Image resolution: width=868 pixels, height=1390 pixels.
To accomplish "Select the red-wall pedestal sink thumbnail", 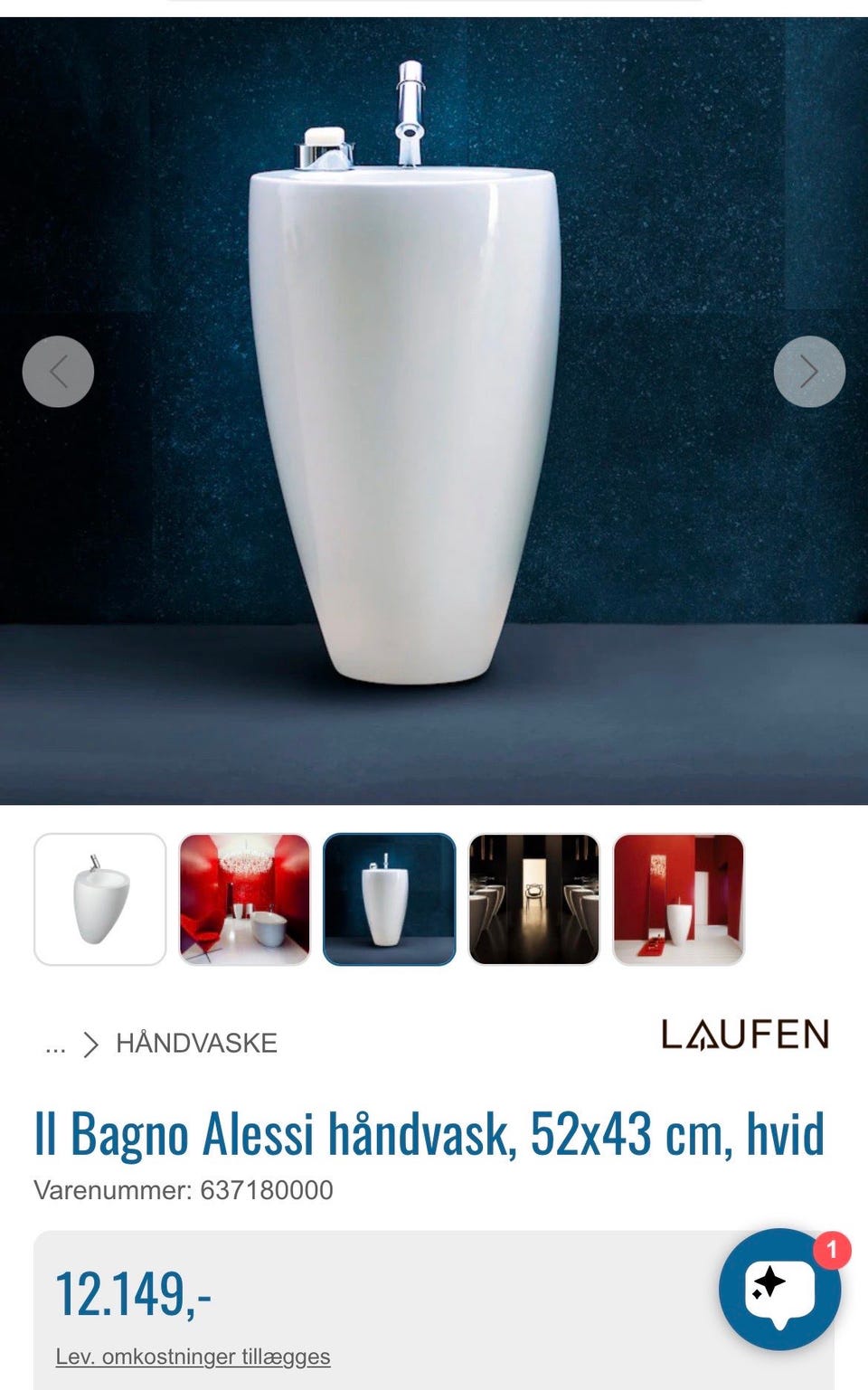I will pyautogui.click(x=679, y=899).
